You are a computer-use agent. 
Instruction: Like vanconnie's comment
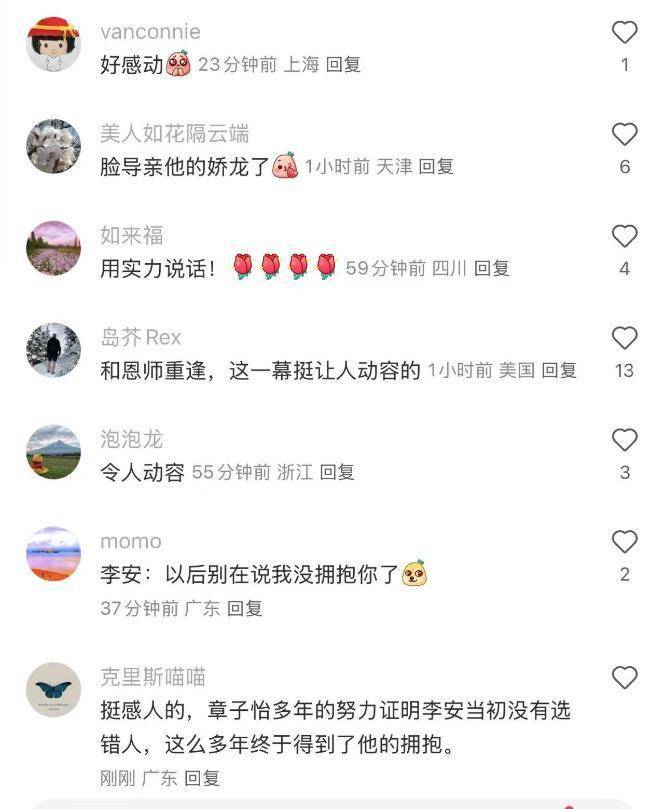(624, 33)
